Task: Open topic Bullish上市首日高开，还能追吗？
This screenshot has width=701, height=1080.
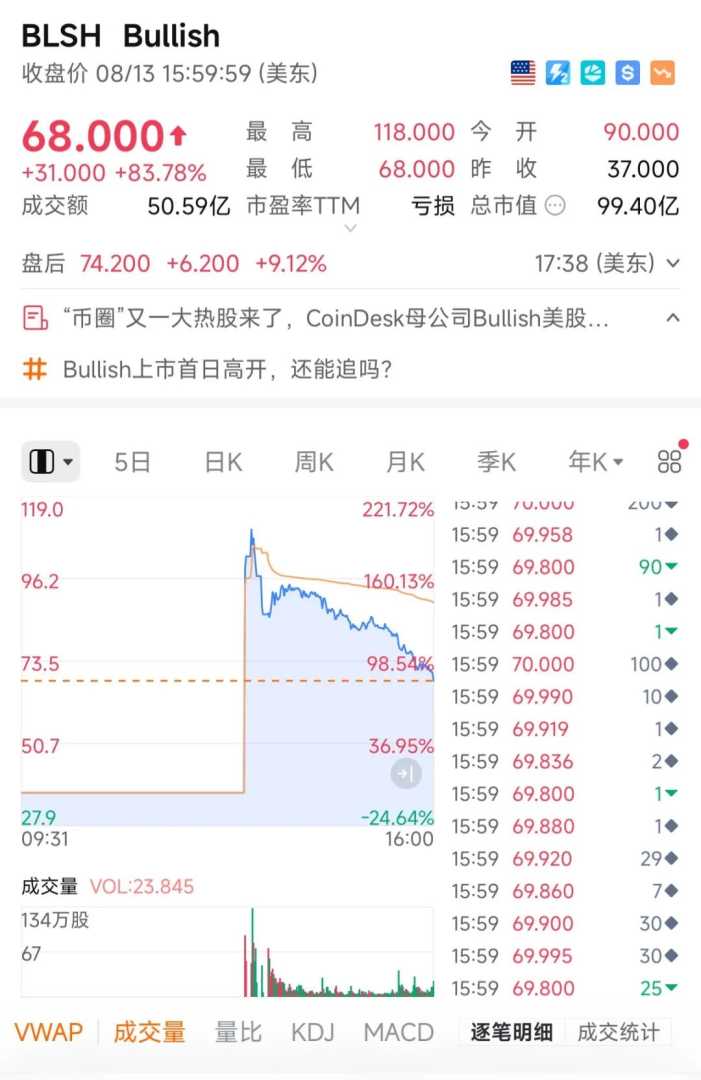Action: tap(227, 369)
